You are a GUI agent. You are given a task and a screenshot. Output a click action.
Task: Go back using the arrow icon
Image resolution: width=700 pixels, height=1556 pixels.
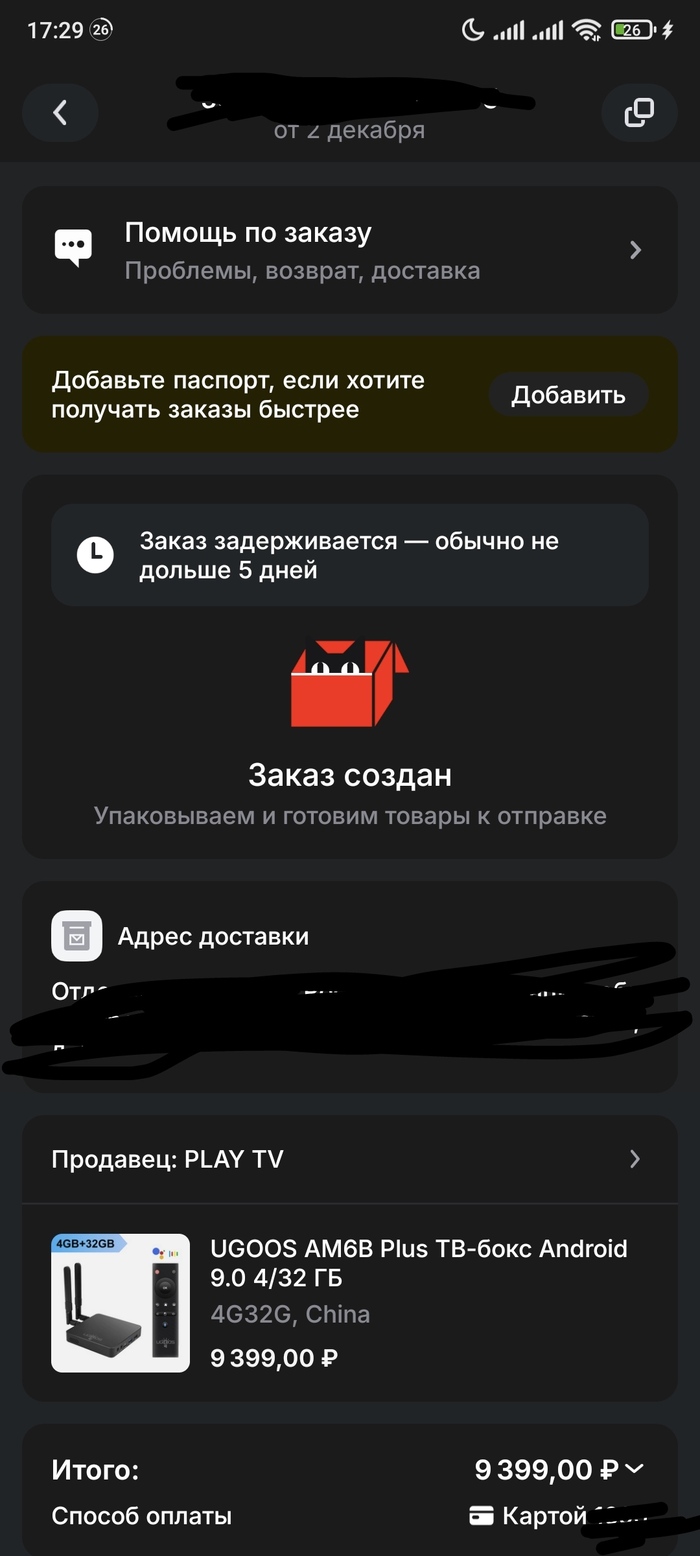60,113
